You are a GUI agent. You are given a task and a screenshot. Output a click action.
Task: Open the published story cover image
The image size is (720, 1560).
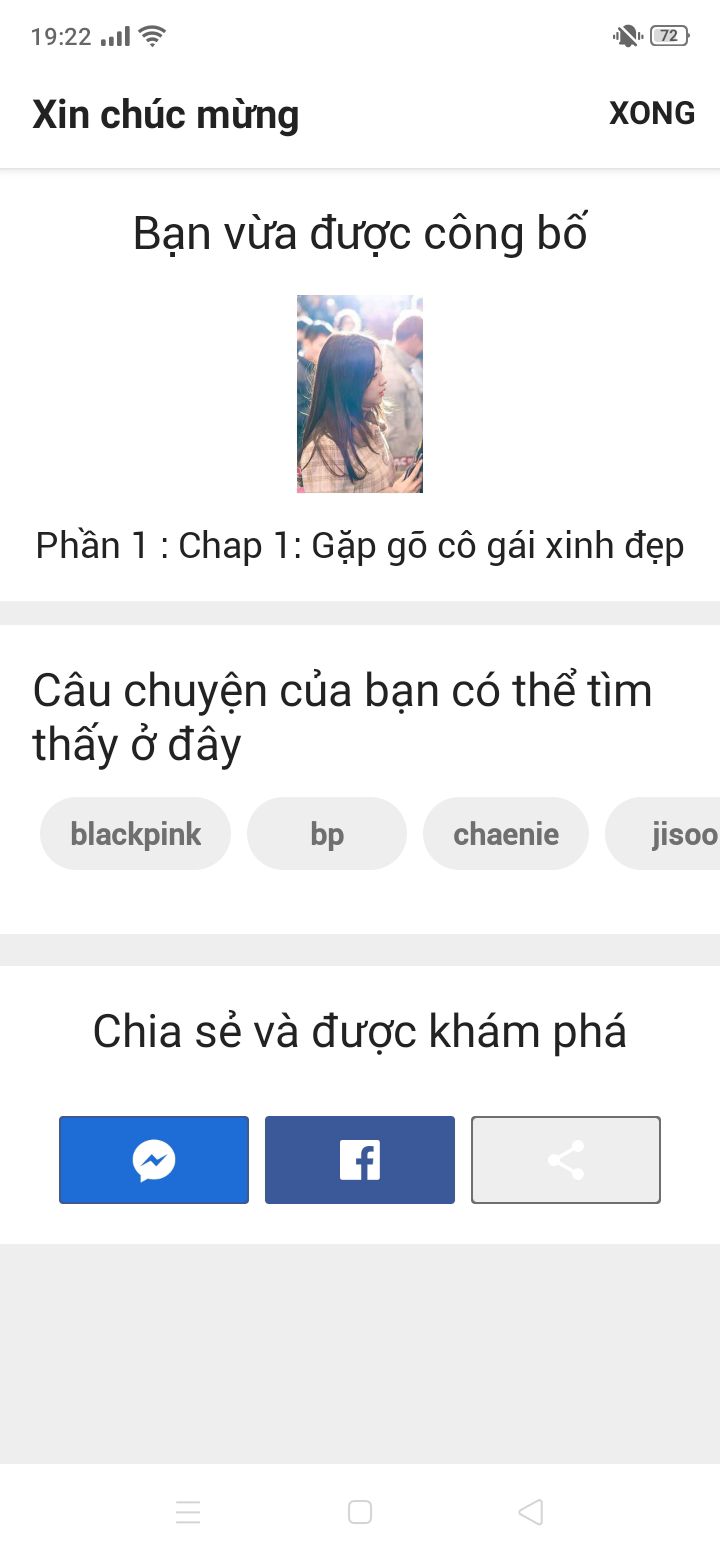(360, 394)
